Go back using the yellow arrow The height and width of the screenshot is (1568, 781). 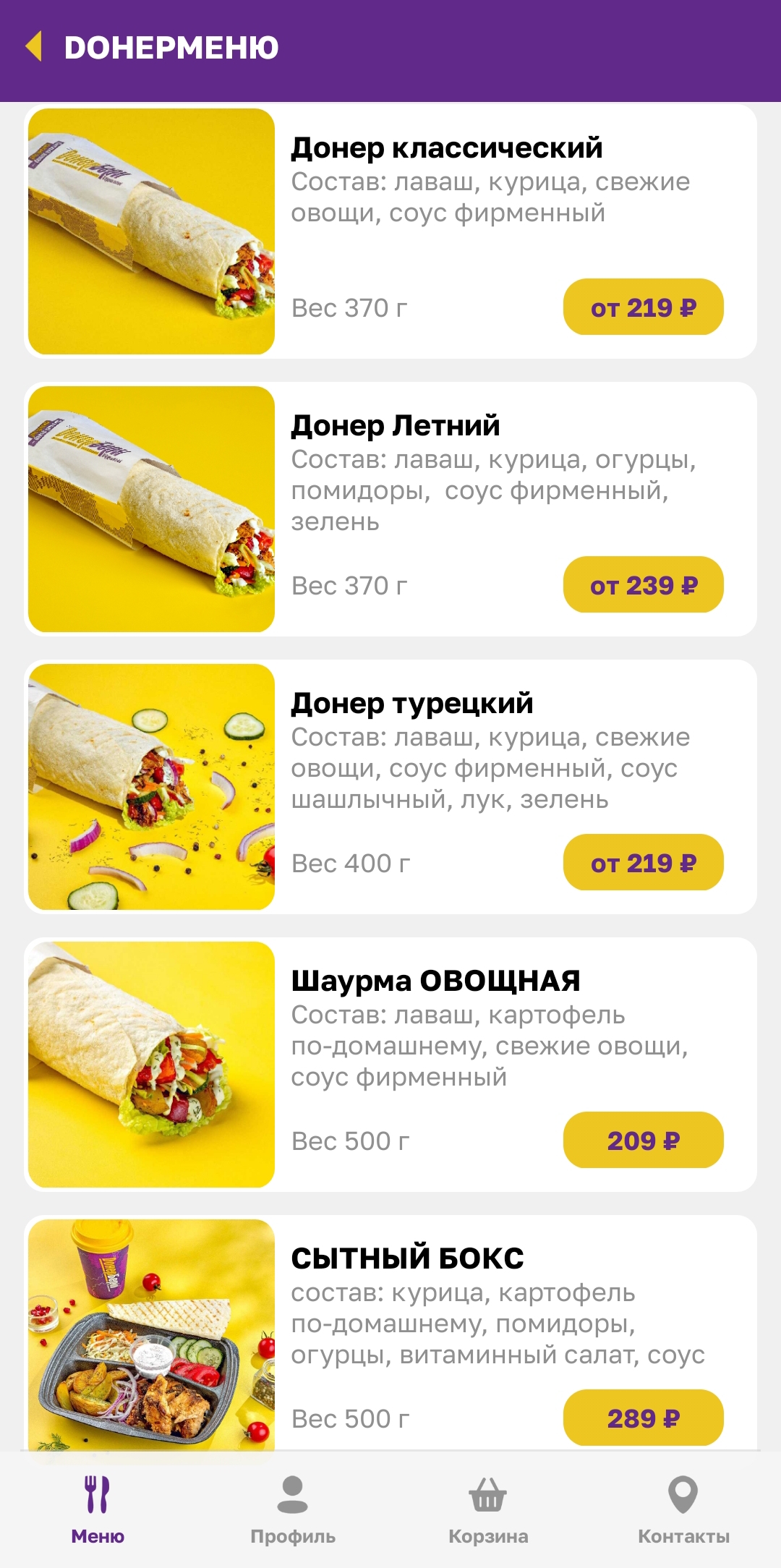[33, 46]
